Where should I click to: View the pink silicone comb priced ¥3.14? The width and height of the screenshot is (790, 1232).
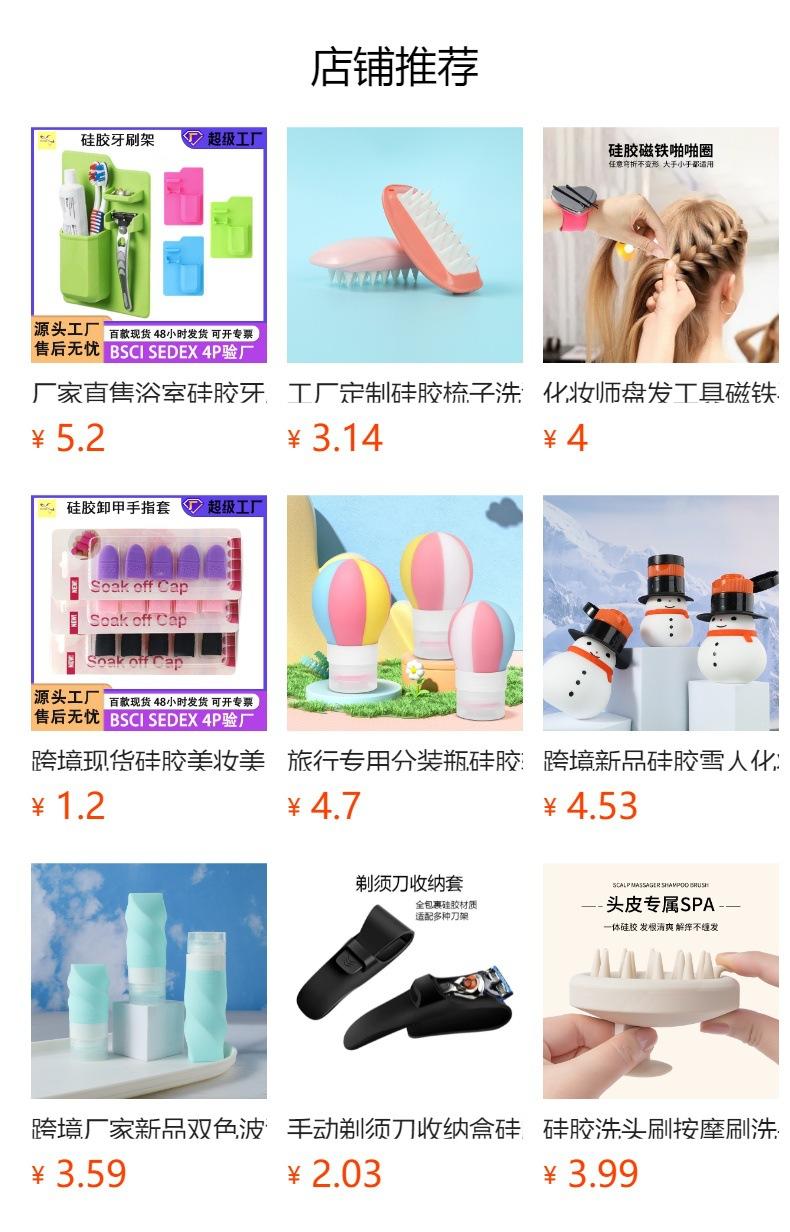coord(405,245)
